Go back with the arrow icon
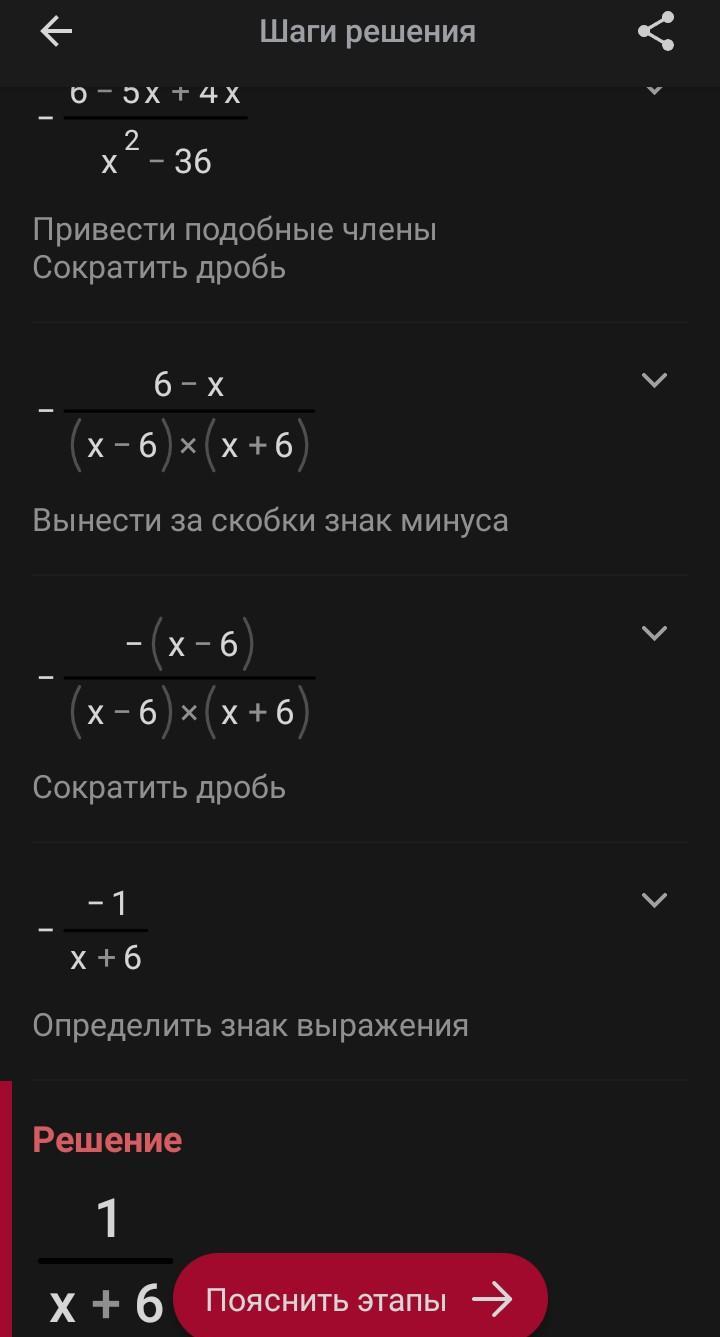Viewport: 720px width, 1337px height. (56, 32)
